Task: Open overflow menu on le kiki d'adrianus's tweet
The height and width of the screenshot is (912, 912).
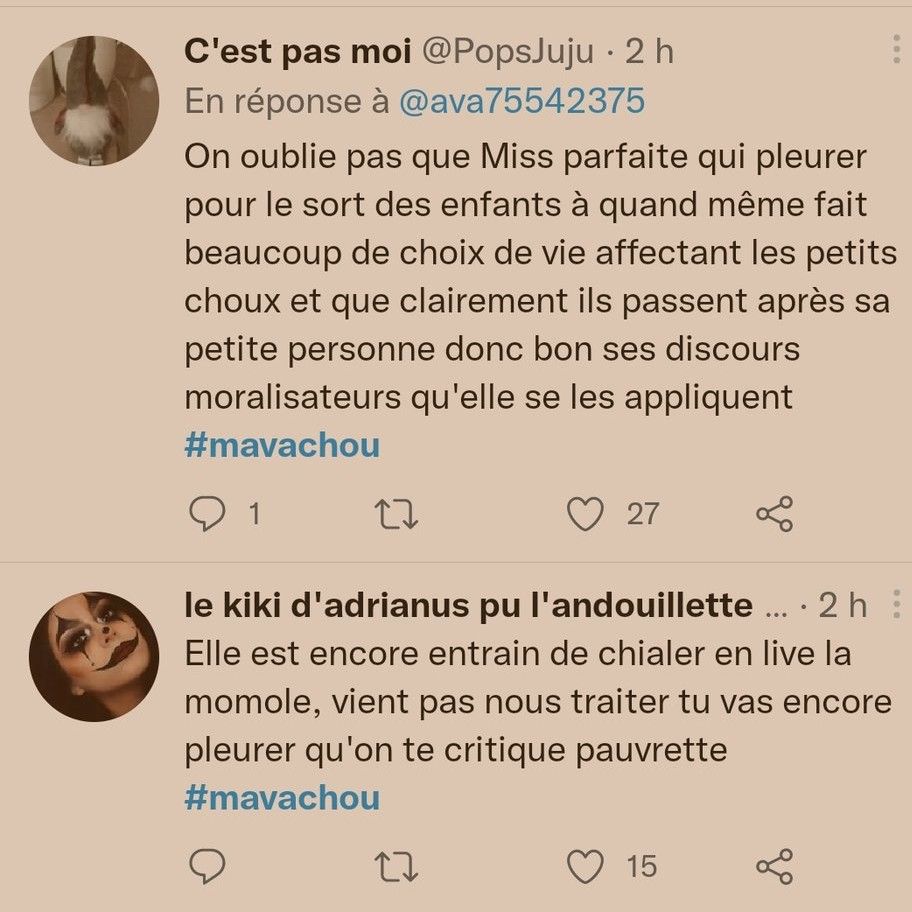Action: click(896, 604)
